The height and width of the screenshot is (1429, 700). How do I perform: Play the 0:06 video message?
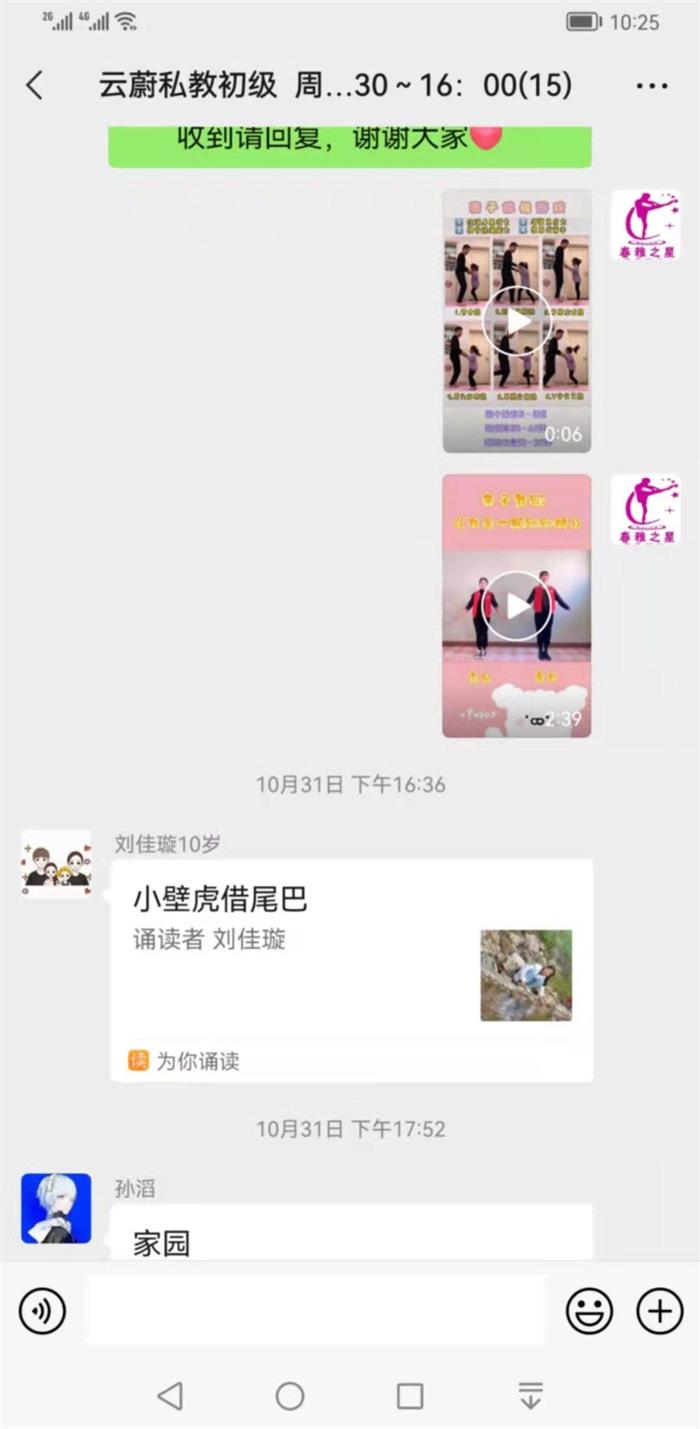[x=516, y=321]
